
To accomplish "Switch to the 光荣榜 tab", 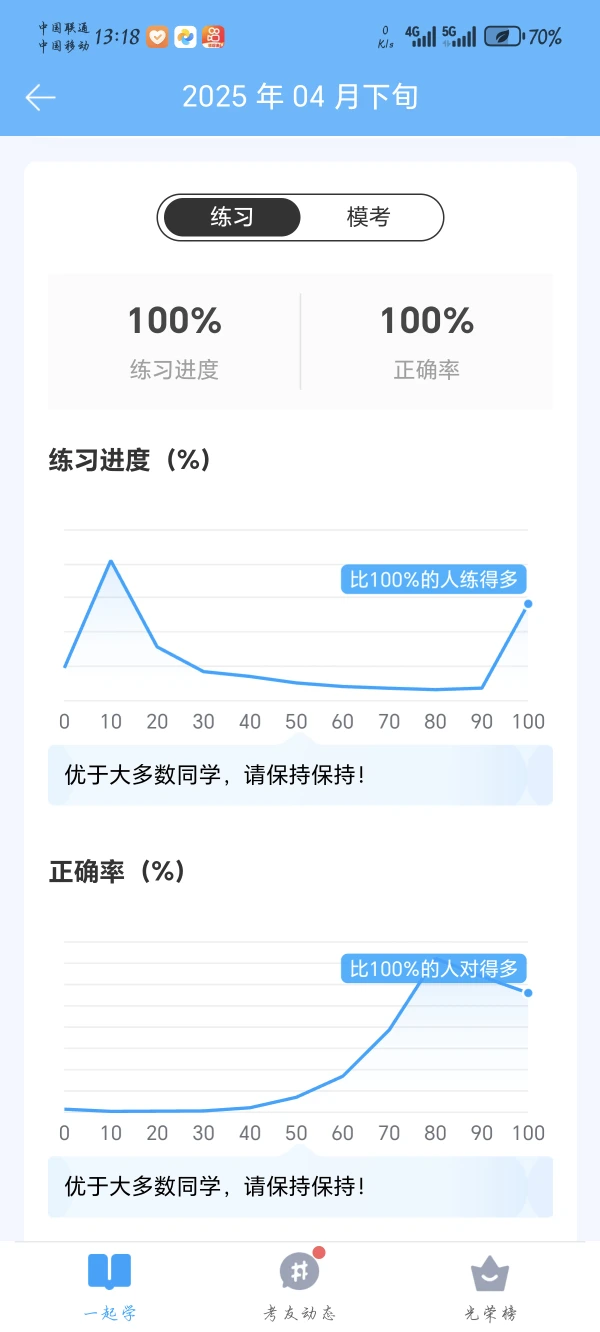I will (x=490, y=1287).
